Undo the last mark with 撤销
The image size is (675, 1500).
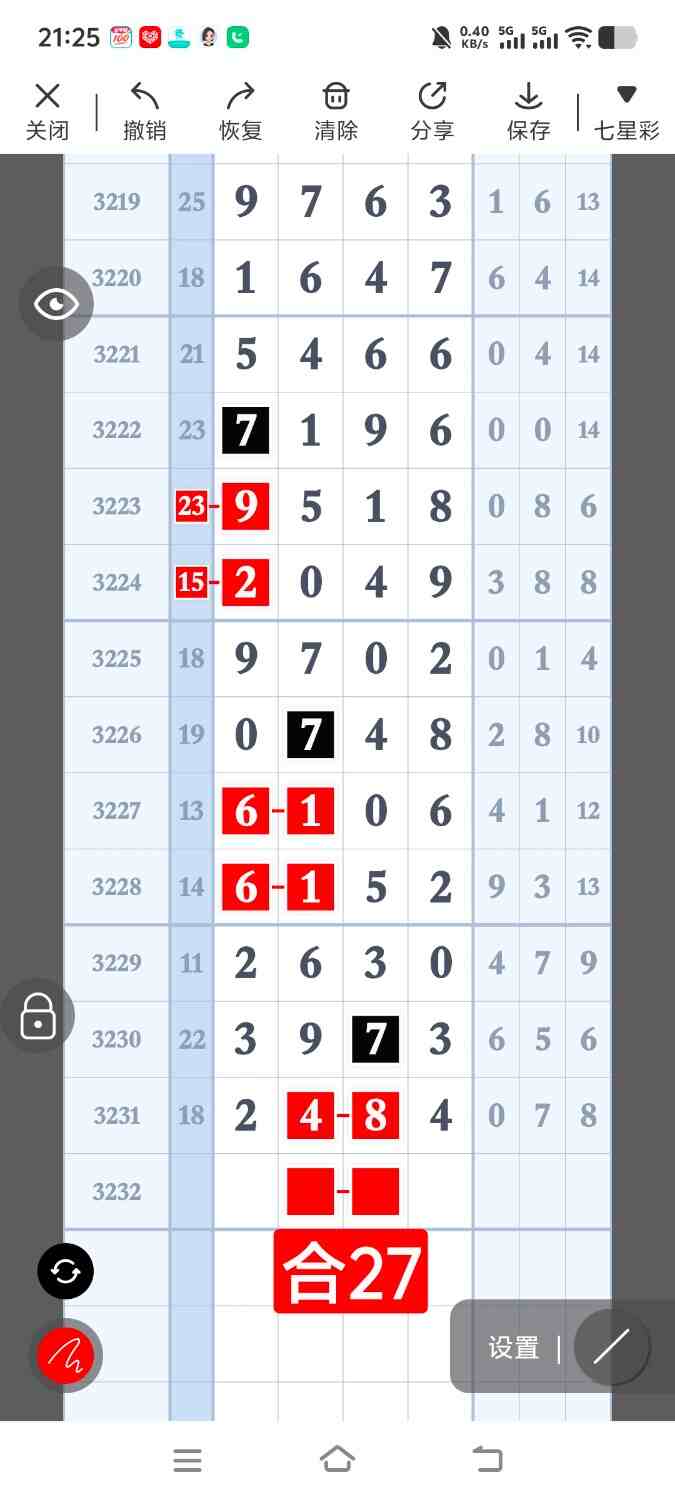click(x=145, y=111)
